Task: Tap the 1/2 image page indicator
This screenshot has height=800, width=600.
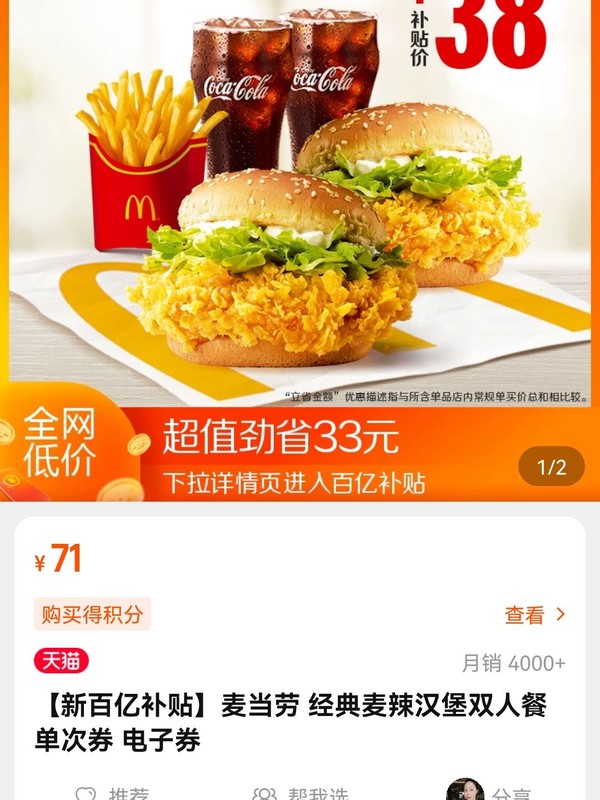Action: (x=552, y=467)
